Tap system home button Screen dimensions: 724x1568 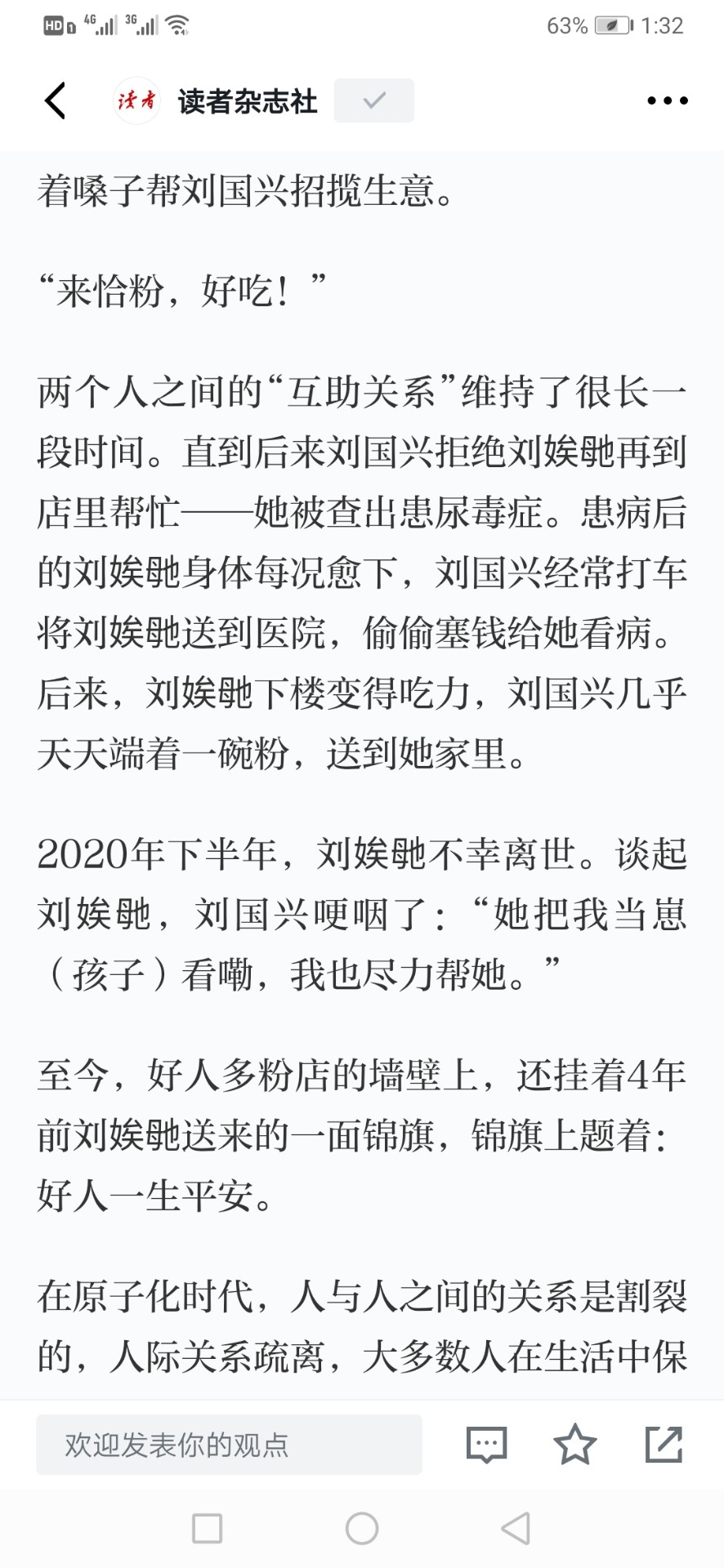(x=362, y=1528)
